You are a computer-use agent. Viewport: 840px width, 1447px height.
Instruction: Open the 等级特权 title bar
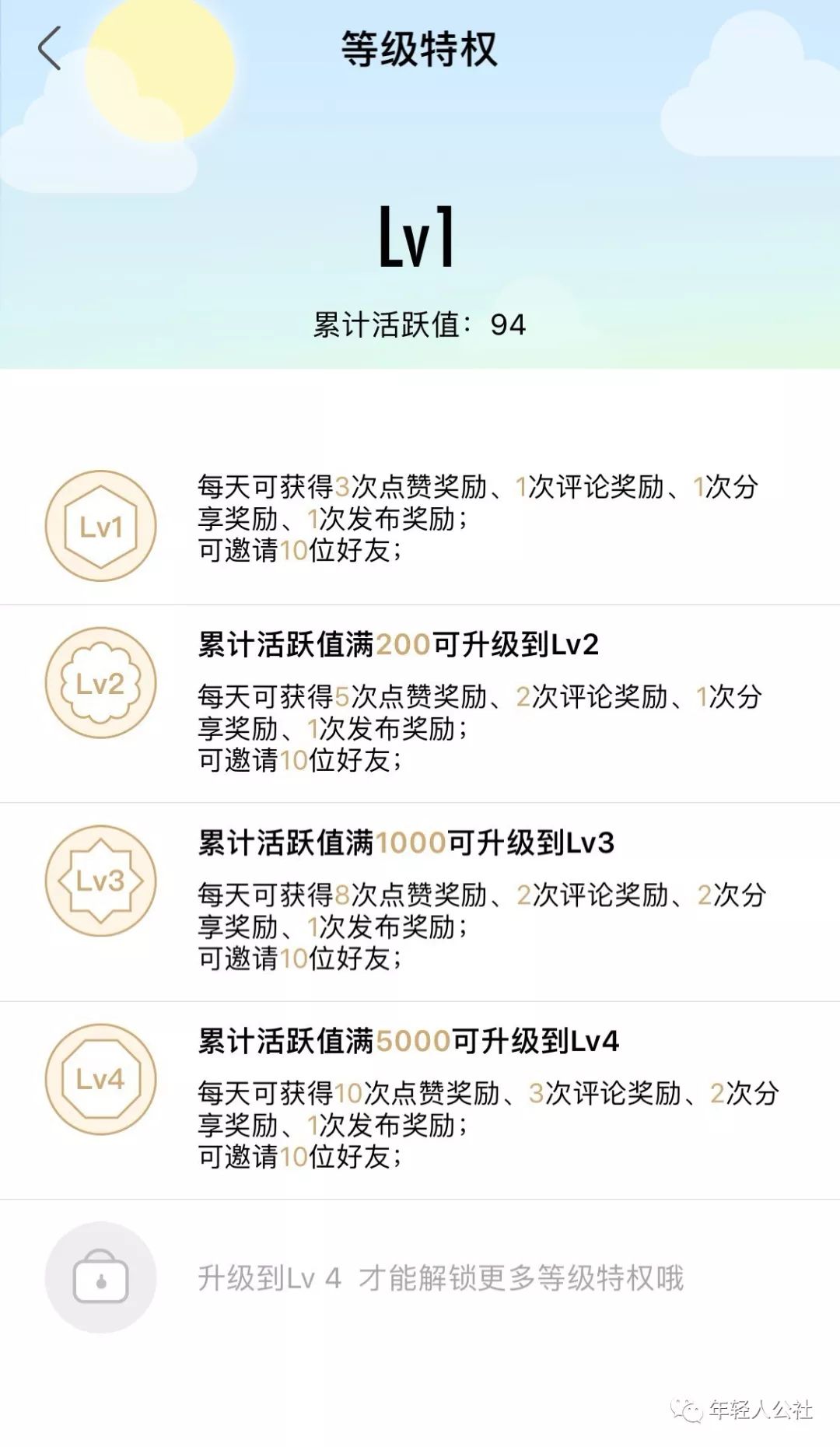point(420,47)
